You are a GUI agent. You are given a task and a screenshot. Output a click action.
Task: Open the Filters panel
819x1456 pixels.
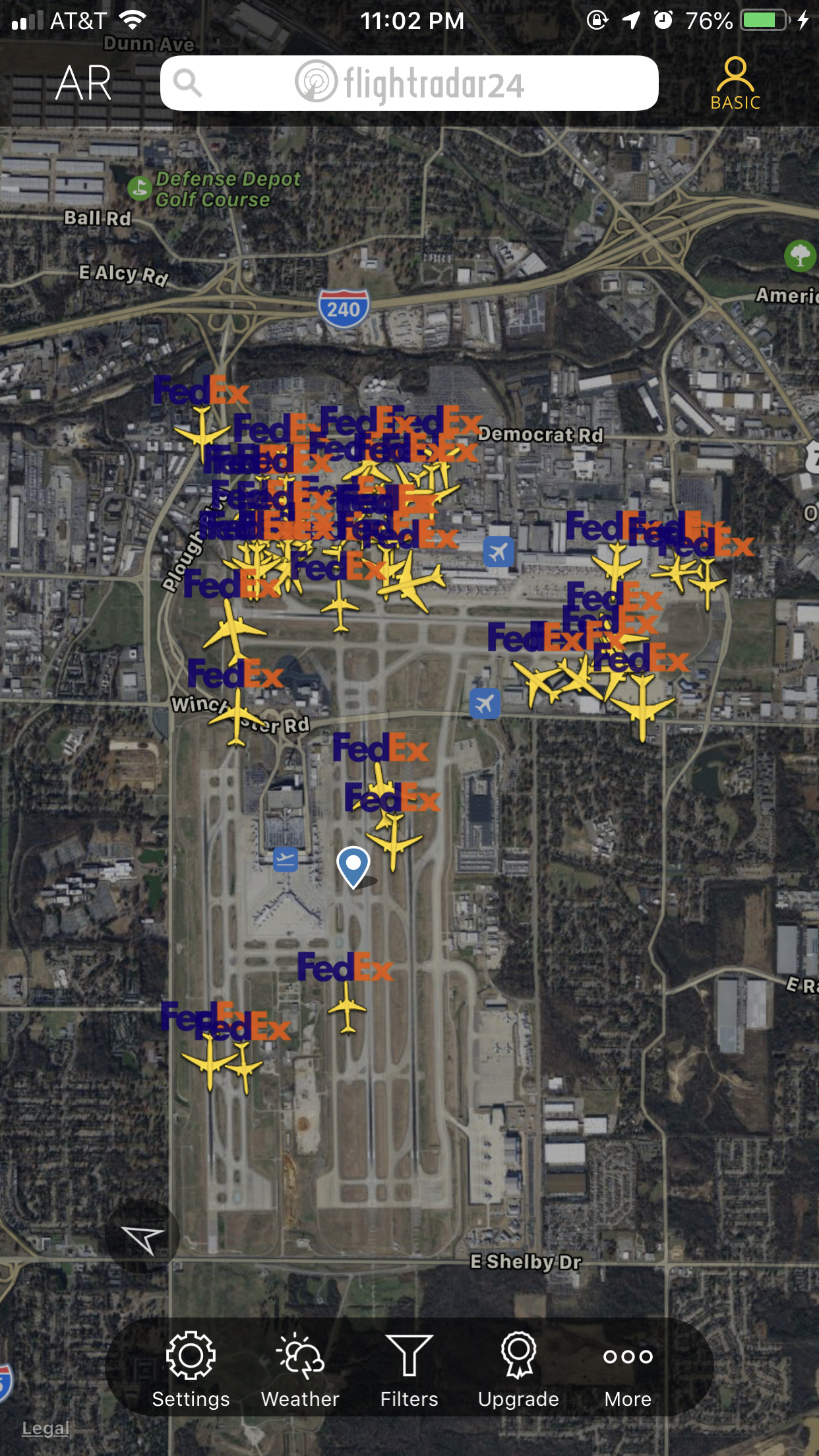(409, 1369)
